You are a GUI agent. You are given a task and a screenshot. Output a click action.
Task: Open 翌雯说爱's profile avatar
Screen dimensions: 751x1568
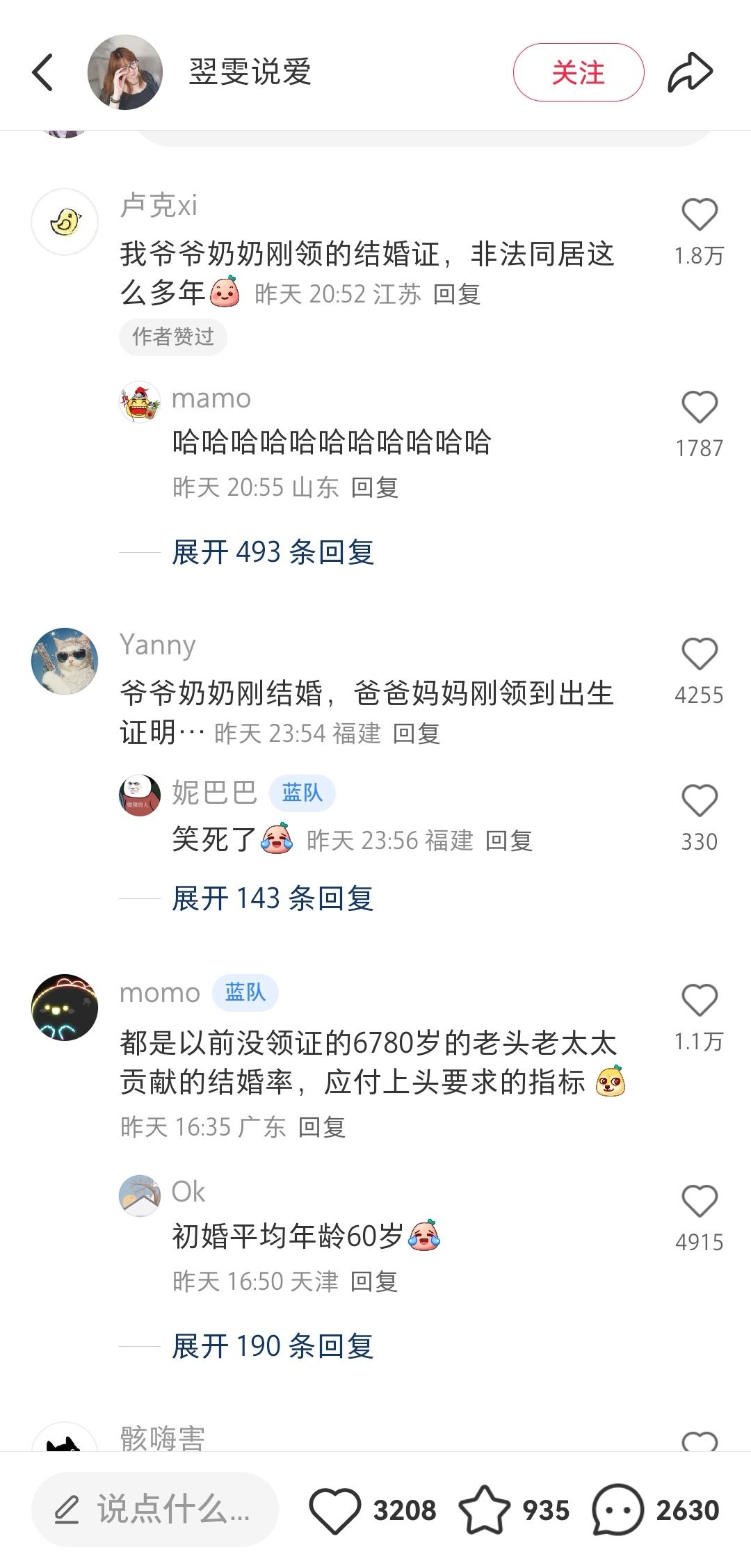click(x=125, y=72)
